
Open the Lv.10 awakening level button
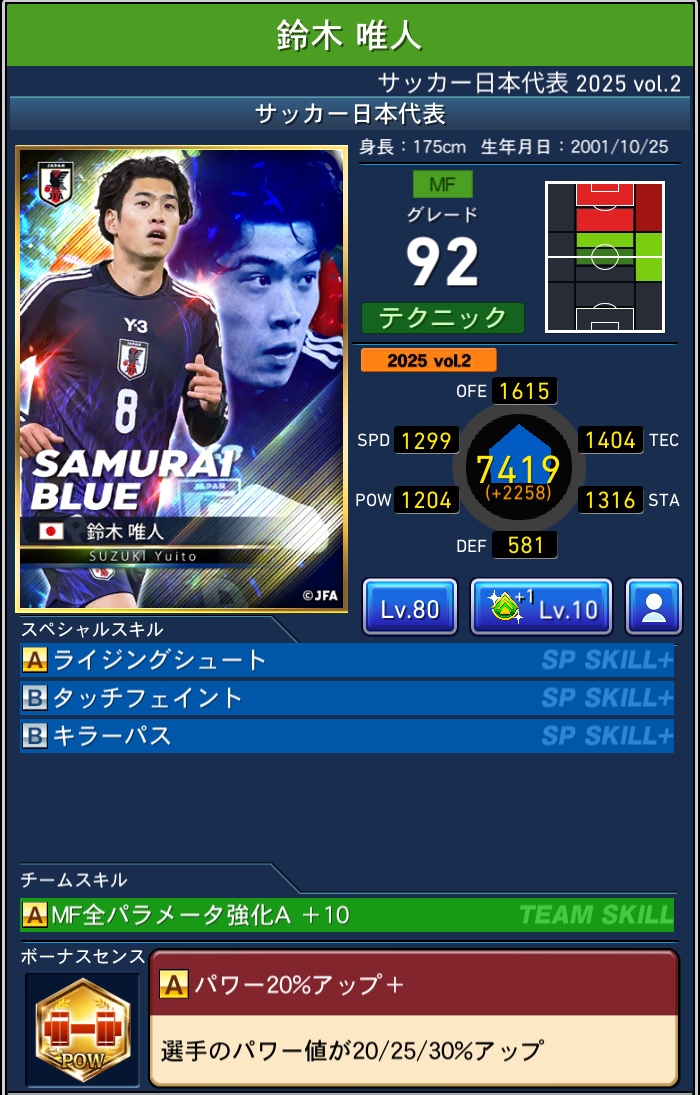[541, 607]
